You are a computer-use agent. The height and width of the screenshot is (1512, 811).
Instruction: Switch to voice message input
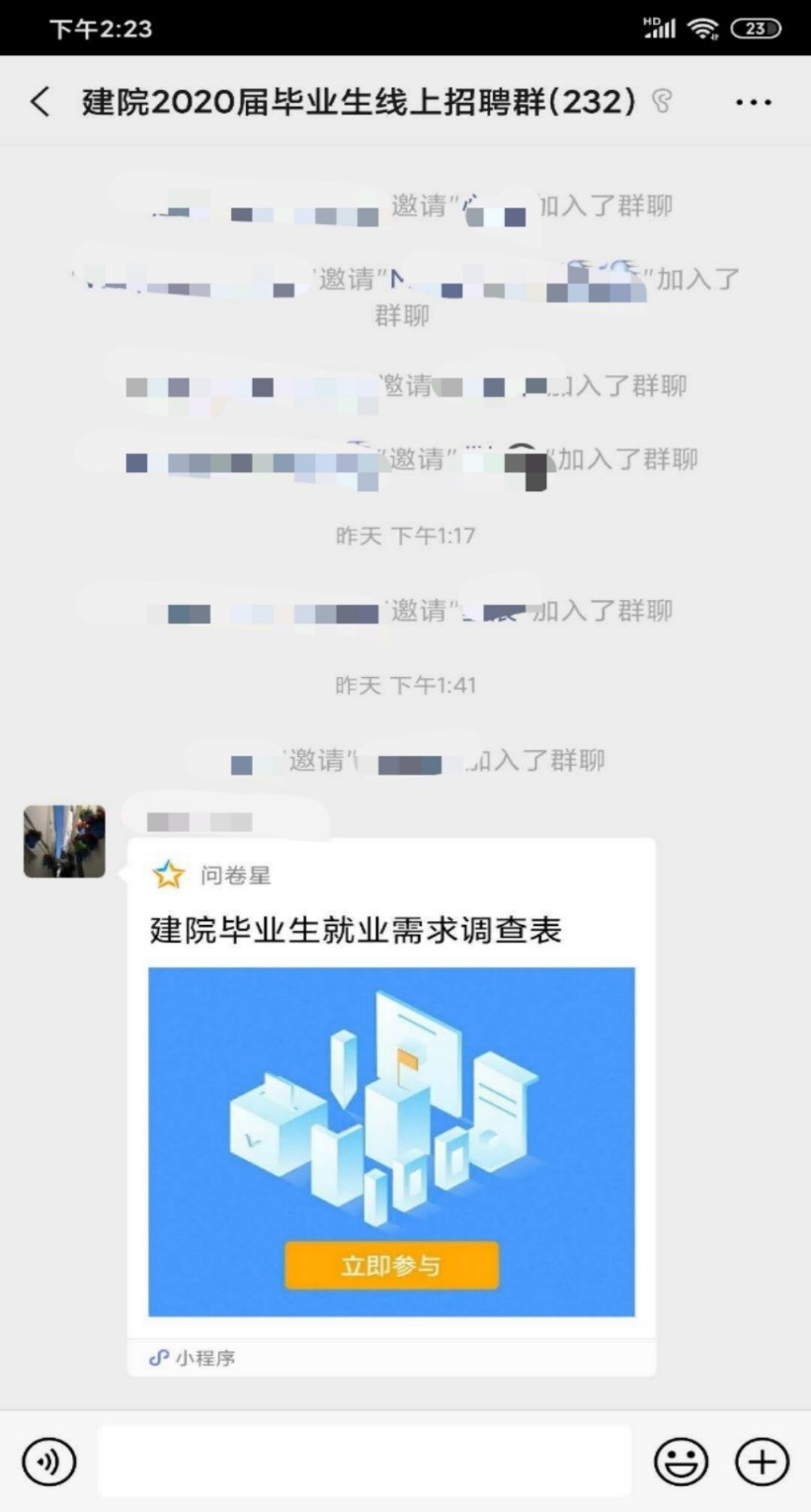48,1462
